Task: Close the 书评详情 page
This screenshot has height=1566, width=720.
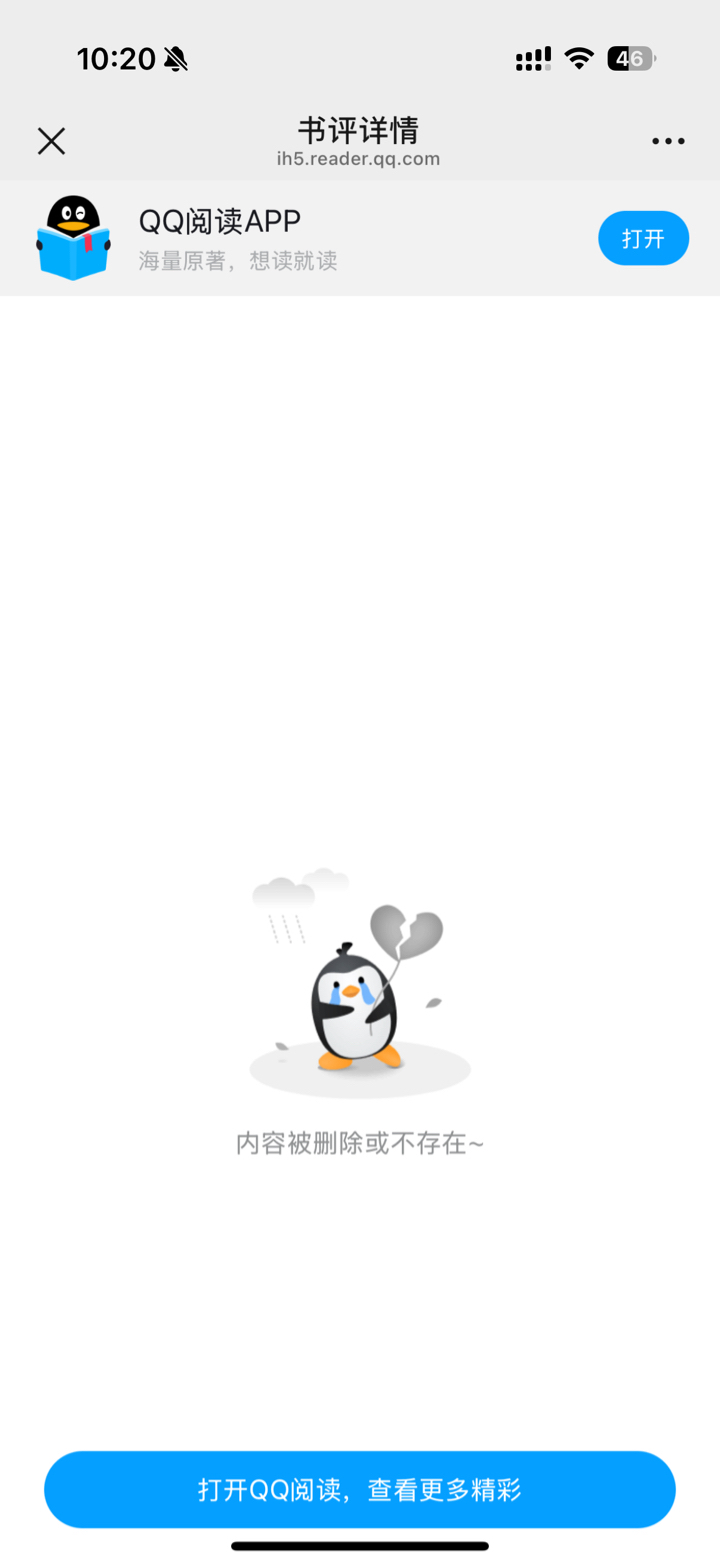Action: point(51,141)
